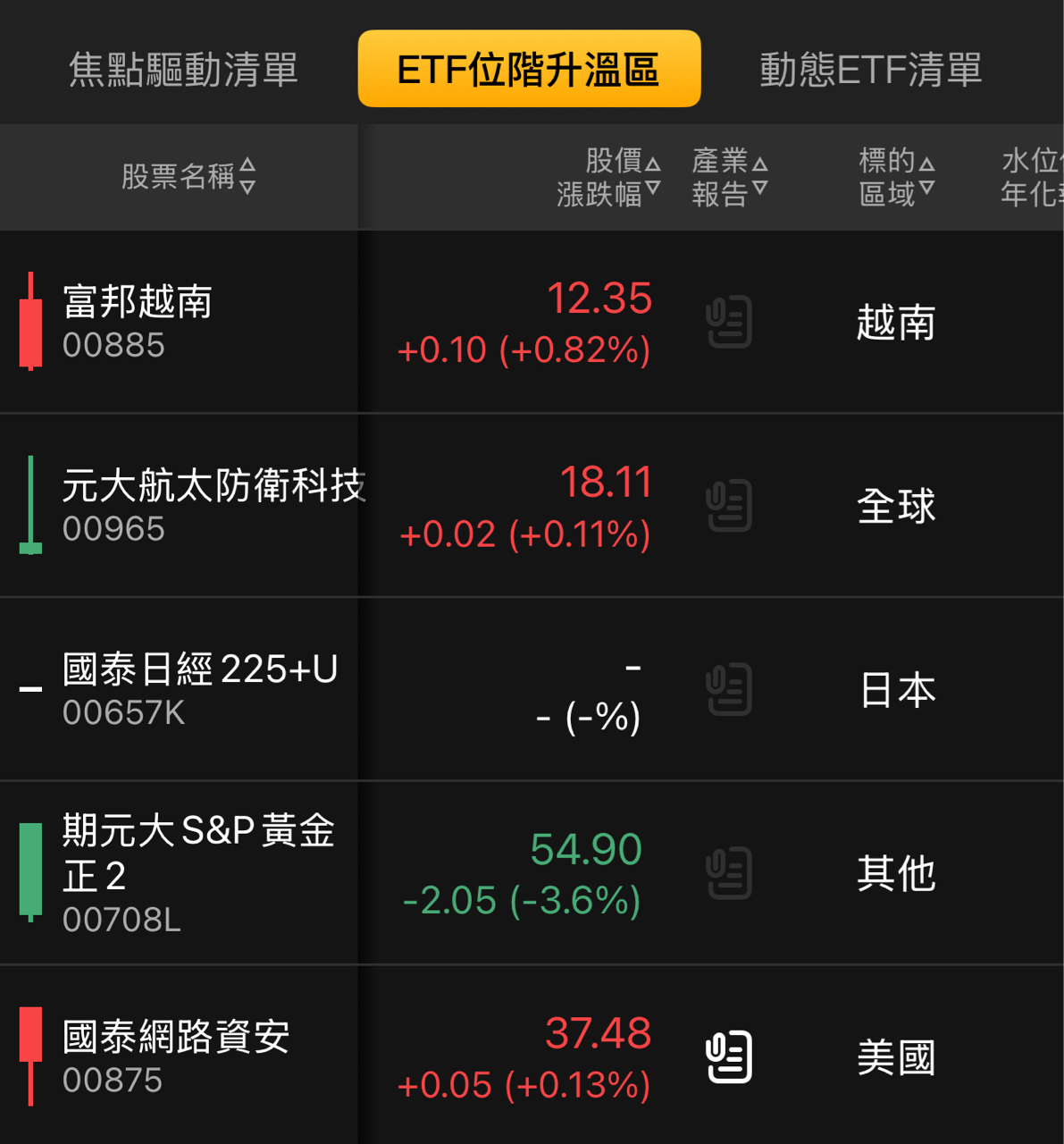The width and height of the screenshot is (1064, 1144).
Task: Click the dash price indicator beside 00657K
Action: [31, 688]
